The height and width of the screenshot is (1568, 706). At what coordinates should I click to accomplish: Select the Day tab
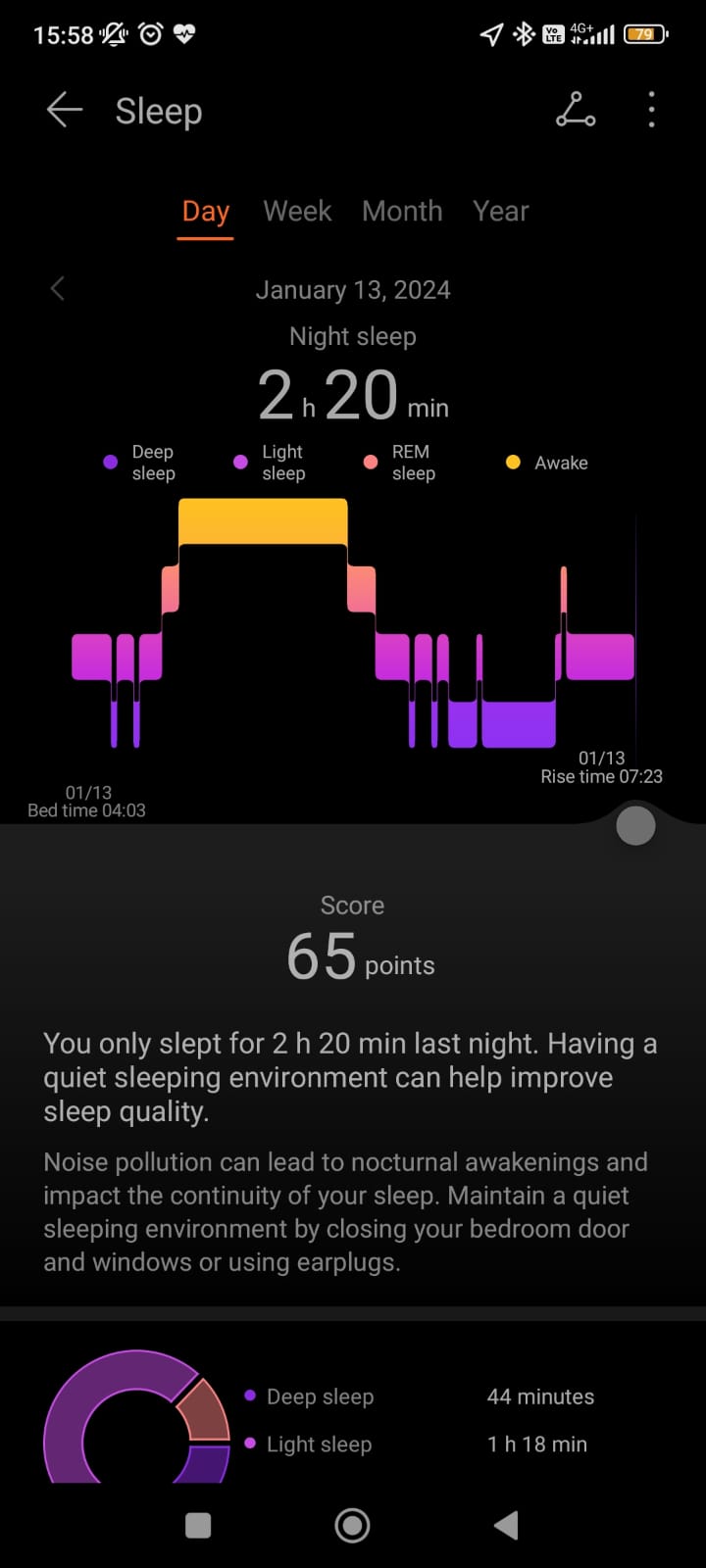[x=206, y=212]
